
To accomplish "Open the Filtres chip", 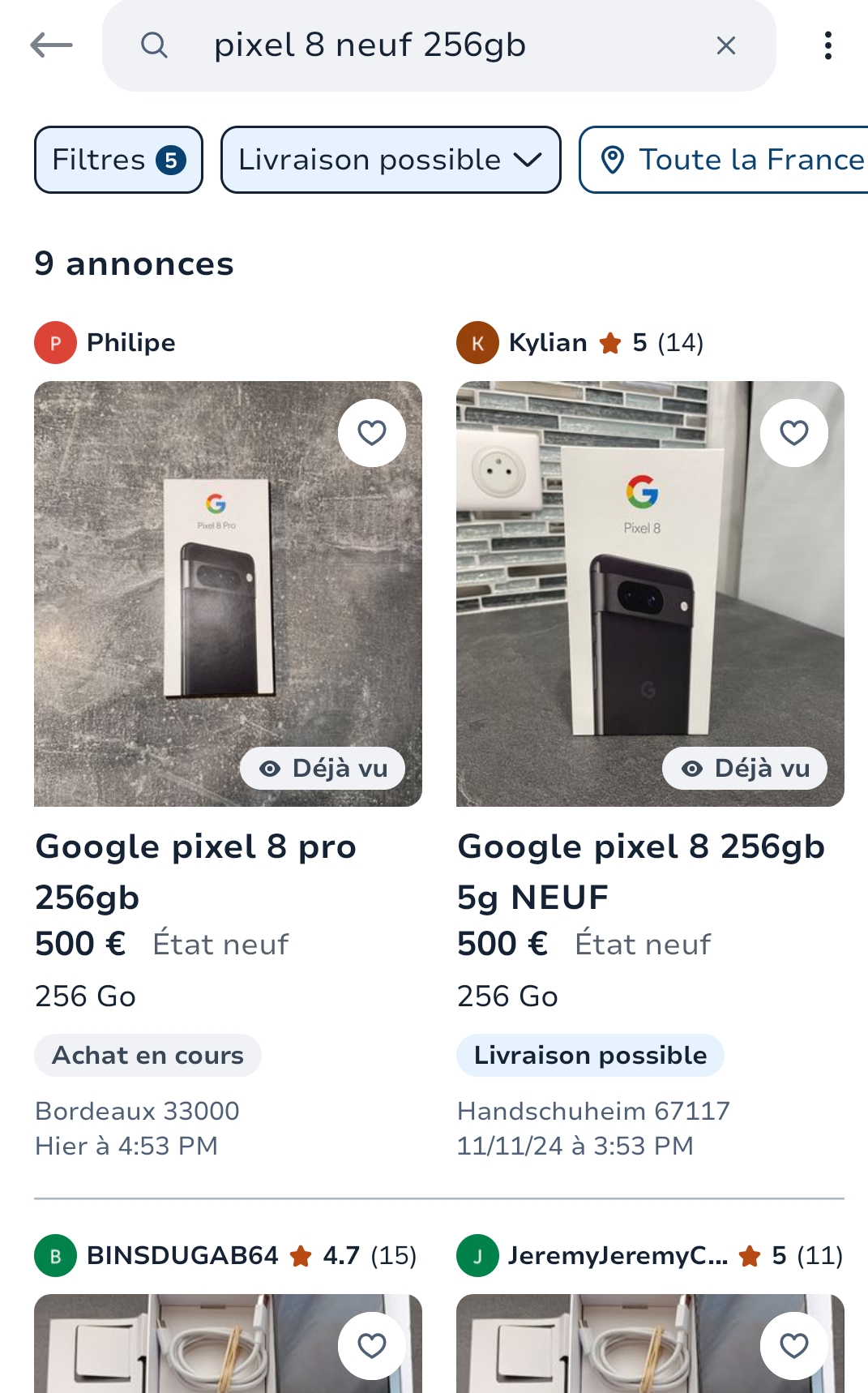I will (118, 160).
